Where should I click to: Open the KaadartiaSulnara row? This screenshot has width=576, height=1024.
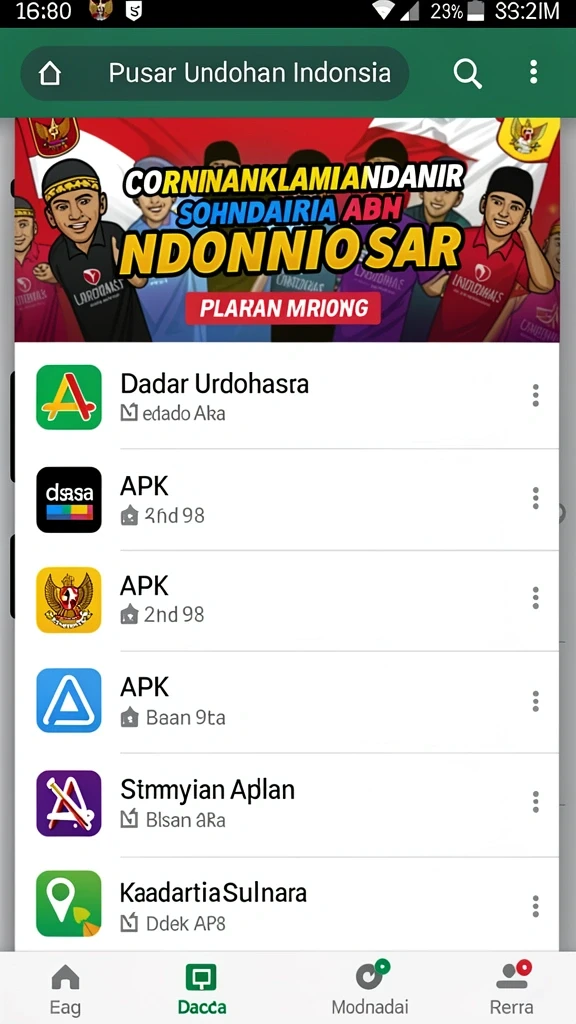[287, 904]
